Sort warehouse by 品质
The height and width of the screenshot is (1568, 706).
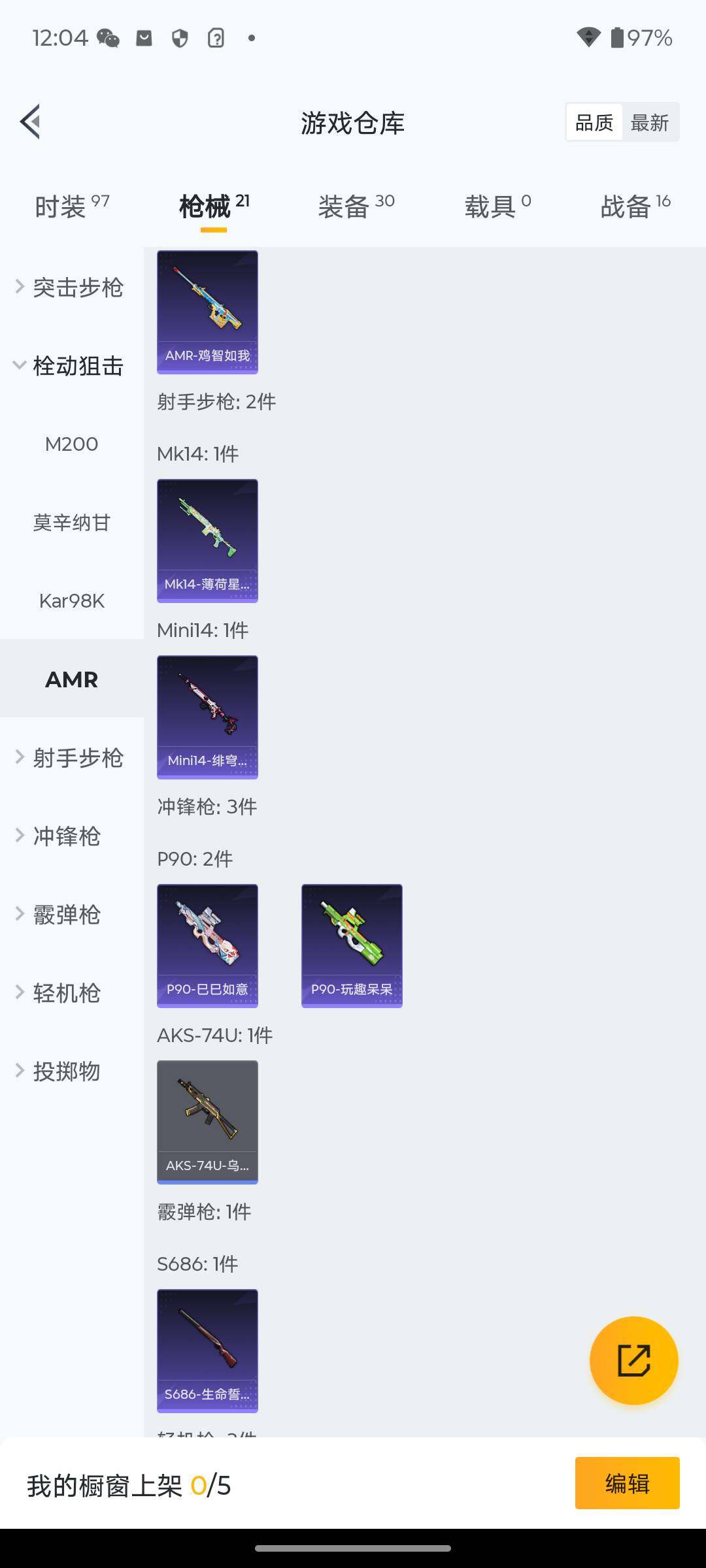pos(594,122)
